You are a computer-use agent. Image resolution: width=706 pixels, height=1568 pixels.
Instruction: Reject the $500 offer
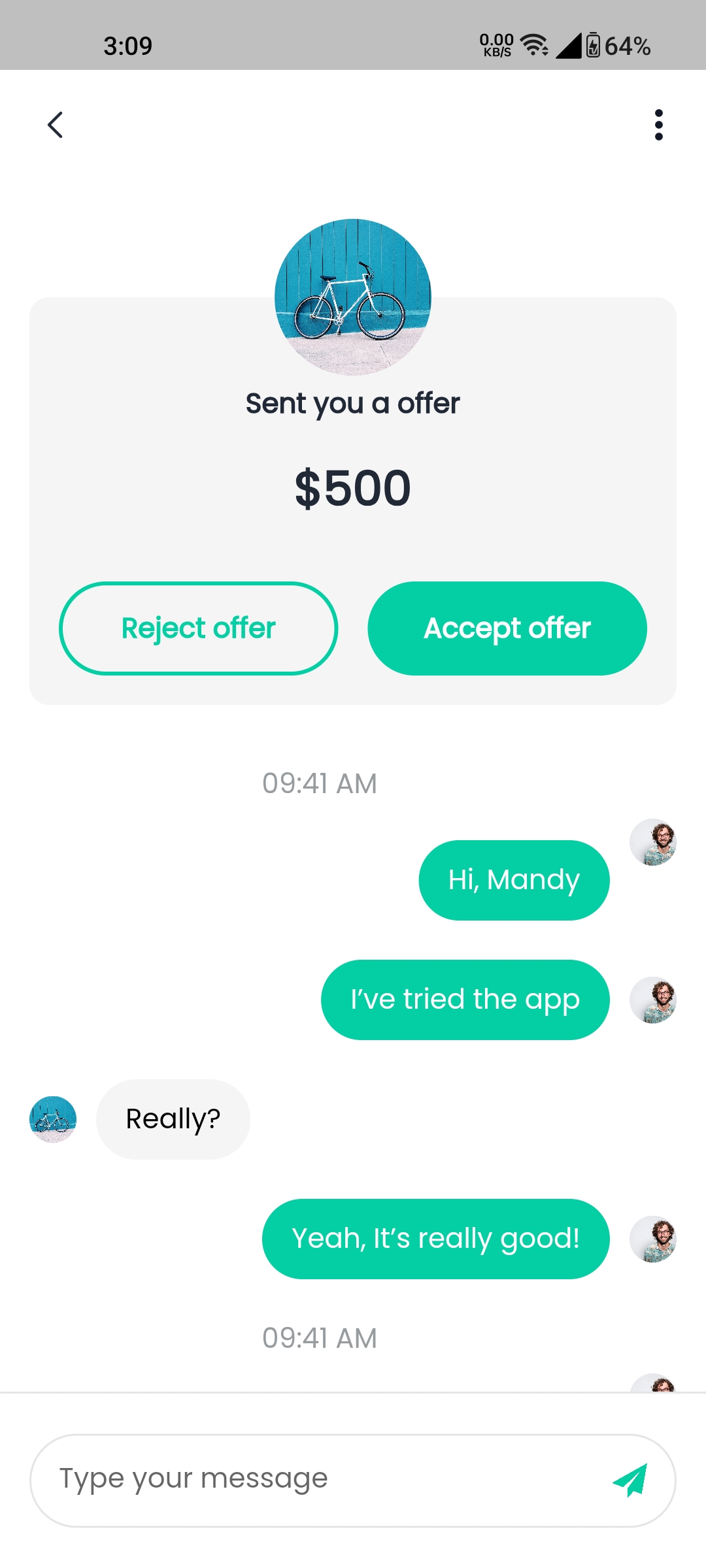[x=199, y=627]
